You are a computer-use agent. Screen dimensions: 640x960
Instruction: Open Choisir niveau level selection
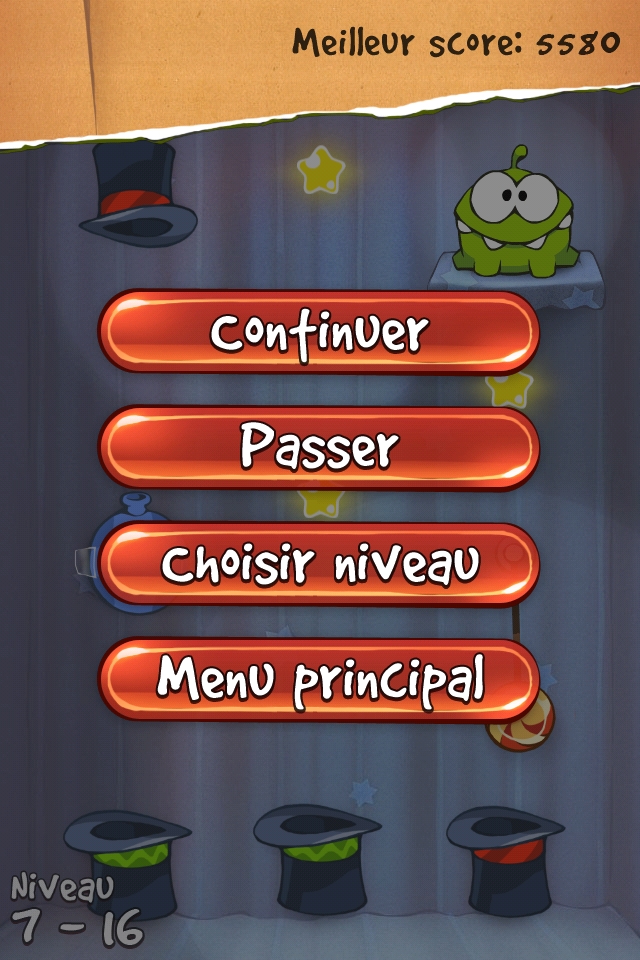[319, 564]
